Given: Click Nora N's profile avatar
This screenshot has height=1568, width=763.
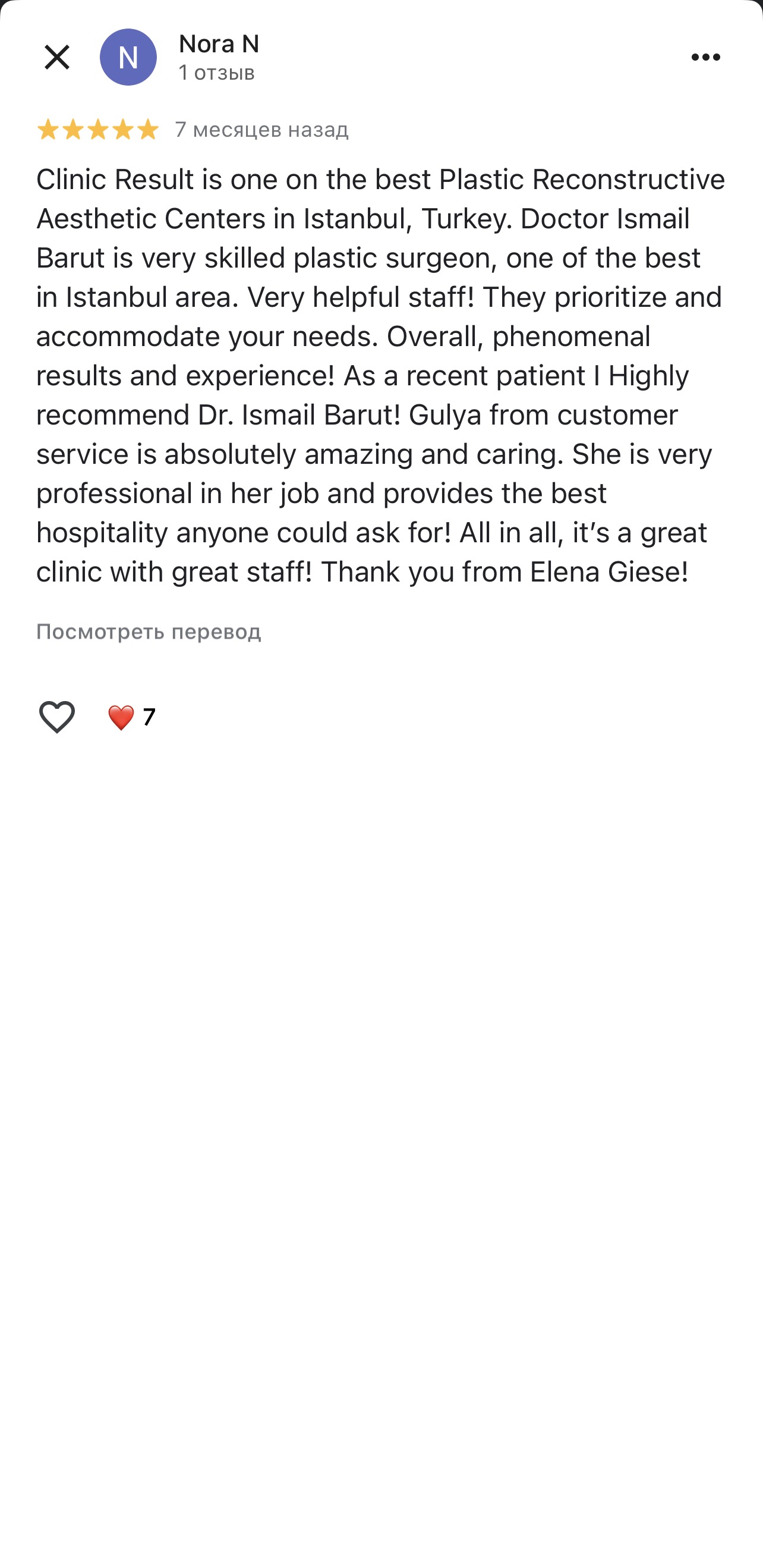Looking at the screenshot, I should tap(128, 58).
